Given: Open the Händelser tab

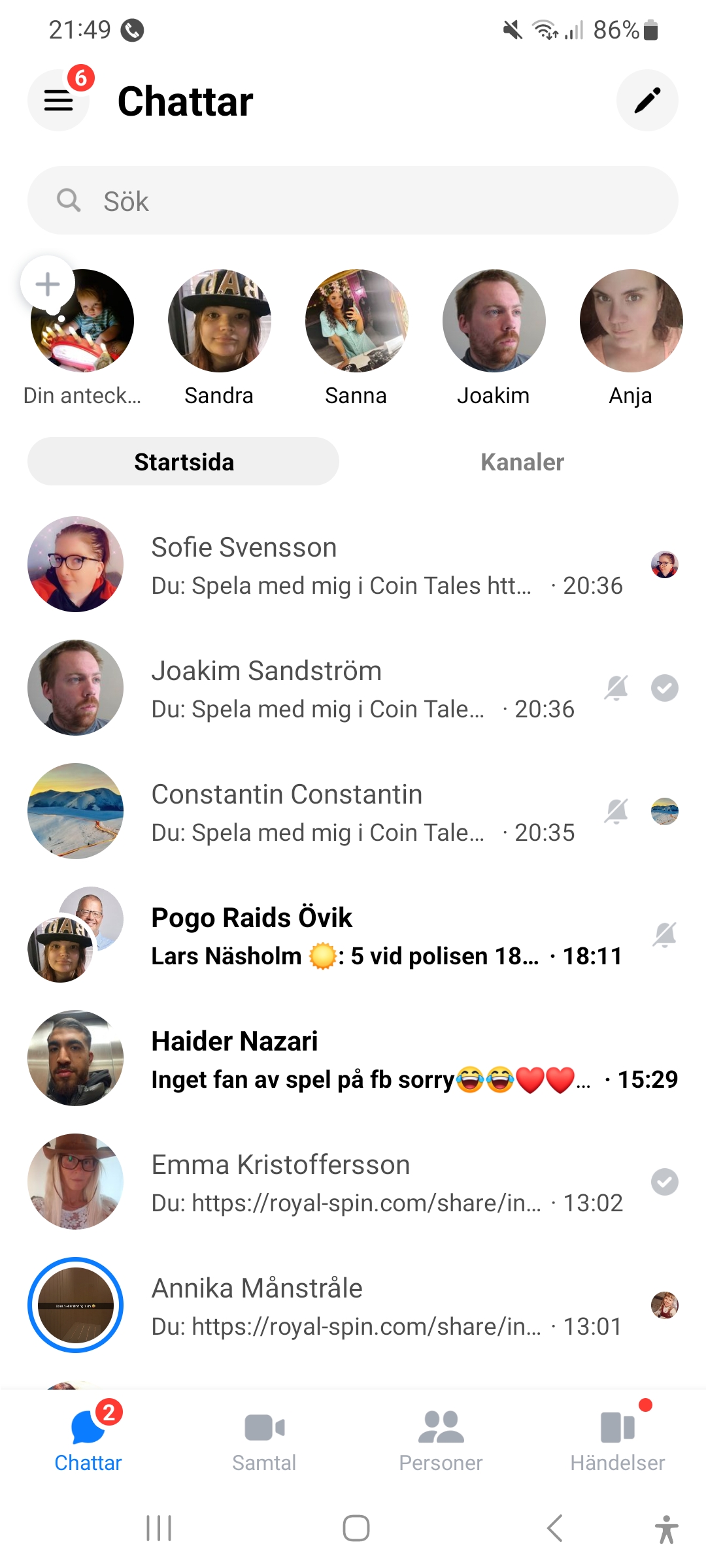Looking at the screenshot, I should point(617,1440).
